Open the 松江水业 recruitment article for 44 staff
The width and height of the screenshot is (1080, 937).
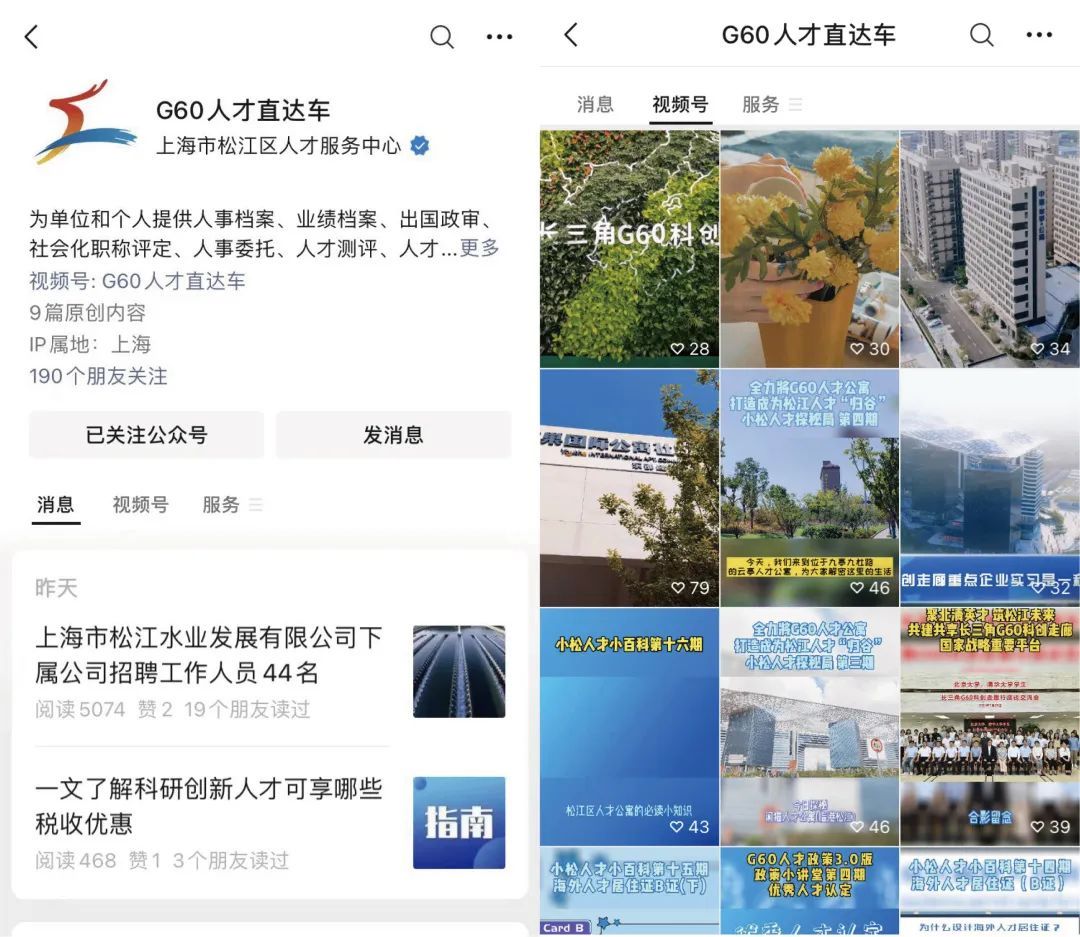(x=208, y=655)
